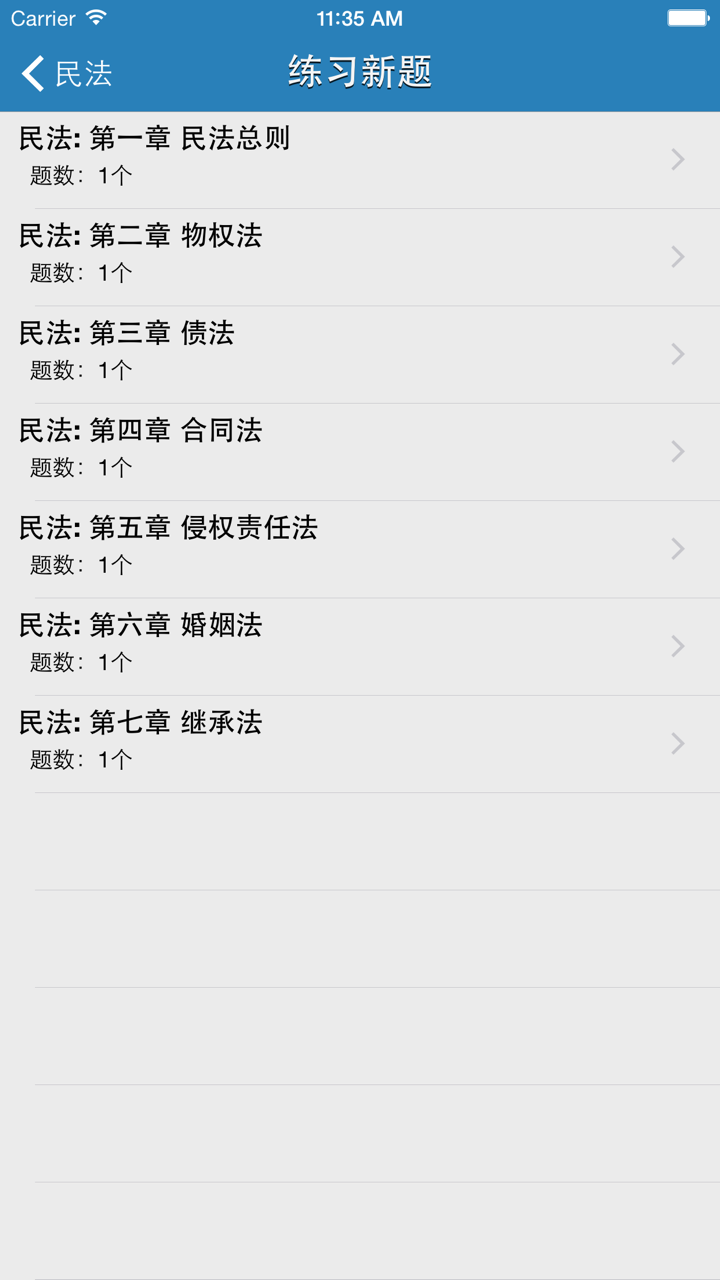Viewport: 720px width, 1280px height.
Task: Tap the back arrow icon to return
Action: (30, 73)
